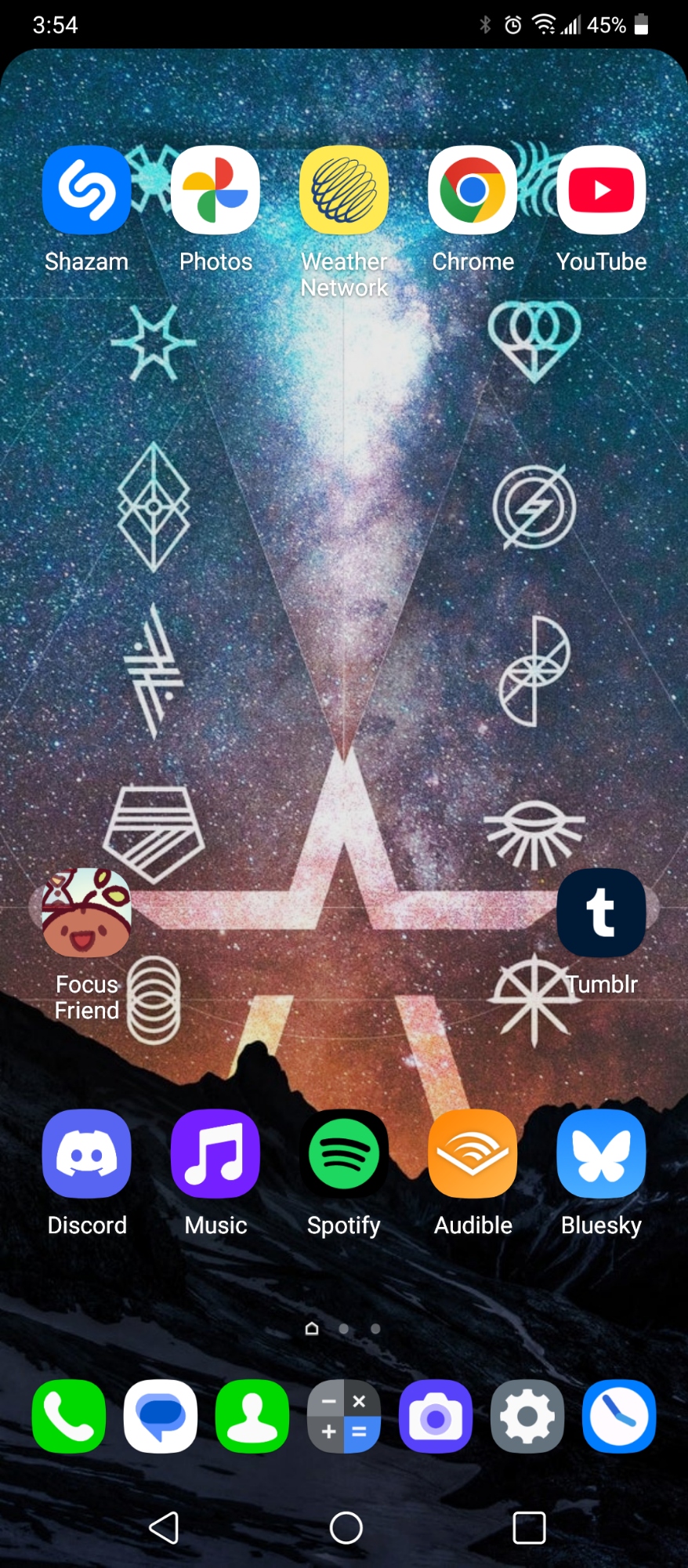Open the Messages app in dock
The image size is (688, 1568).
pyautogui.click(x=161, y=1417)
